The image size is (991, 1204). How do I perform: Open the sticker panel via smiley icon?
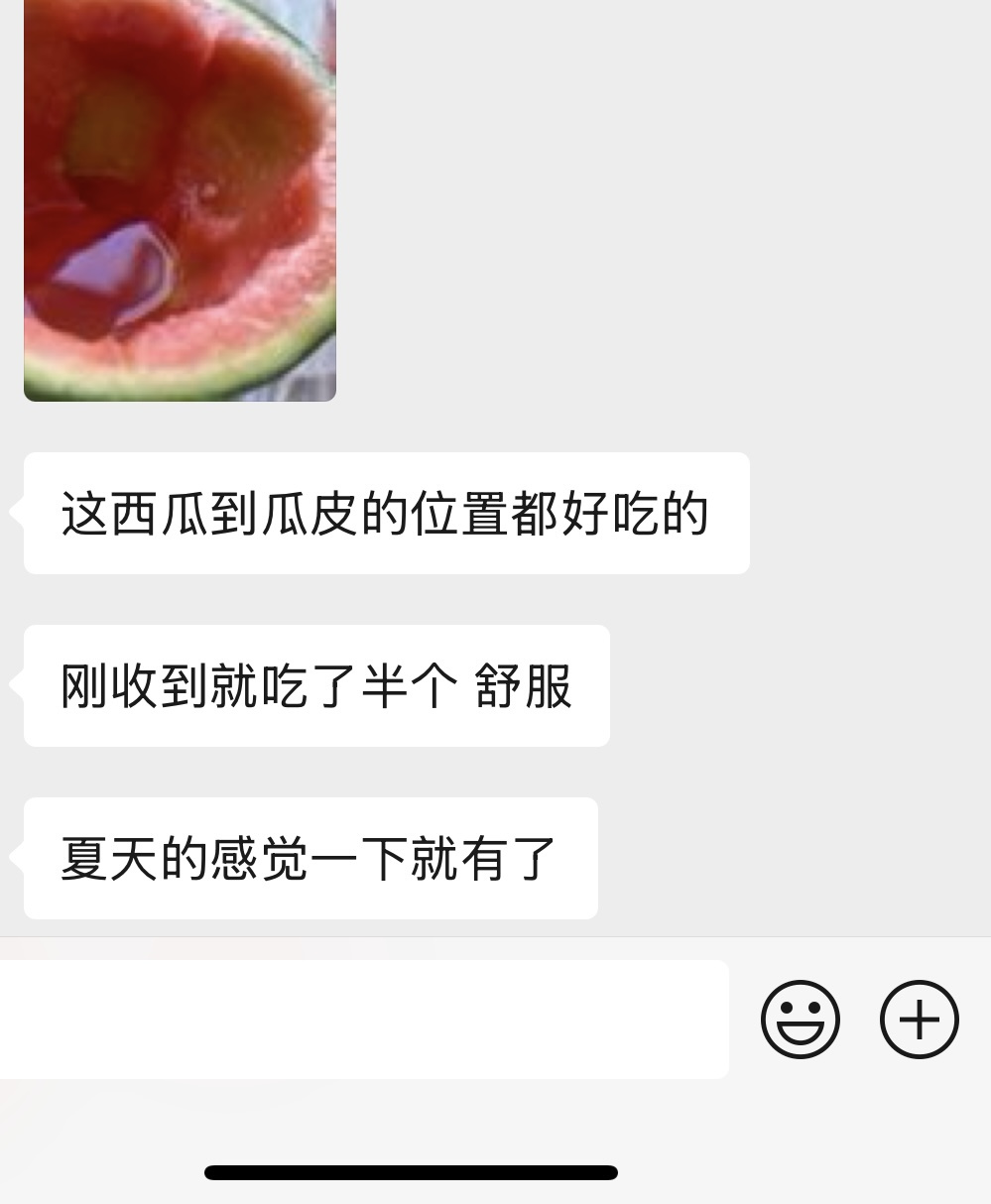click(801, 1019)
